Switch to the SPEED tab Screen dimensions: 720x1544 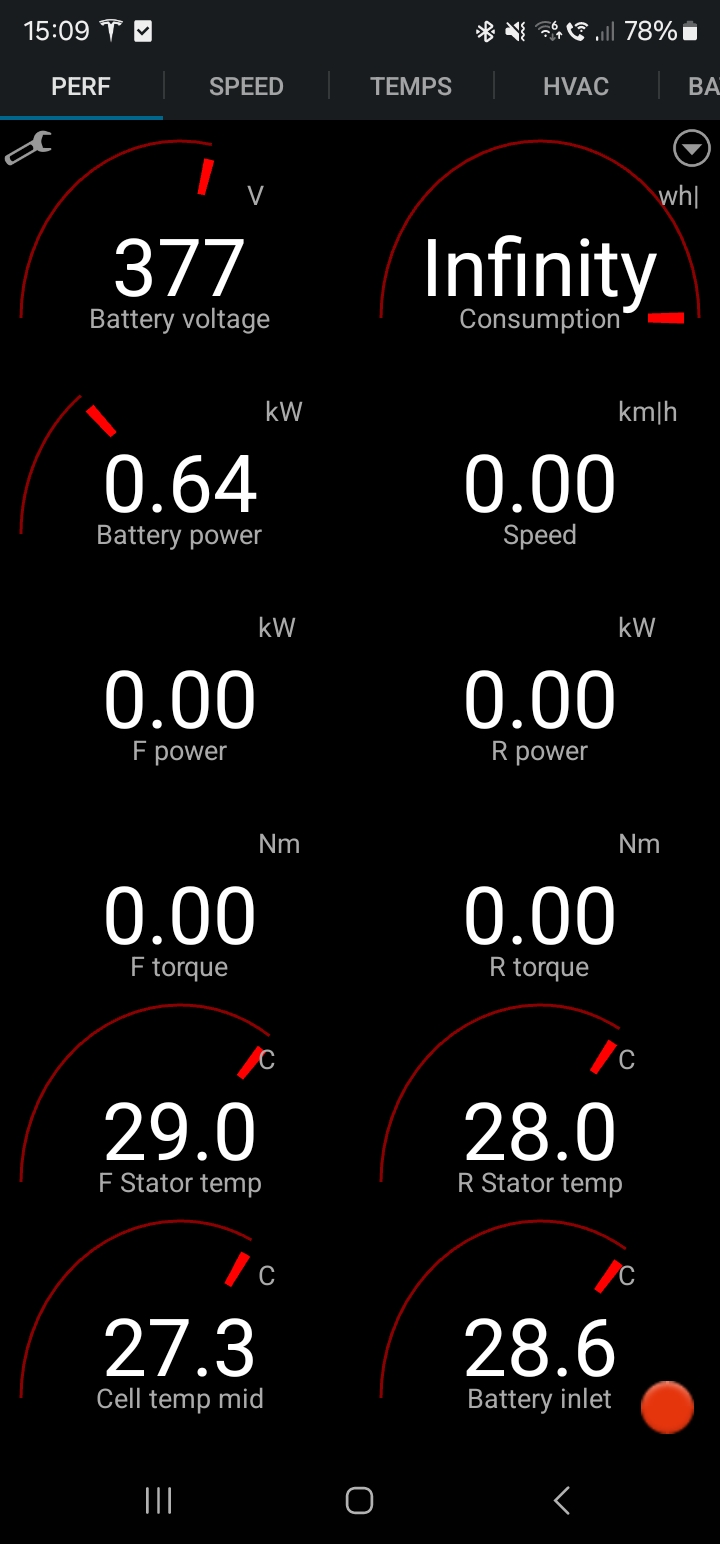[x=246, y=86]
